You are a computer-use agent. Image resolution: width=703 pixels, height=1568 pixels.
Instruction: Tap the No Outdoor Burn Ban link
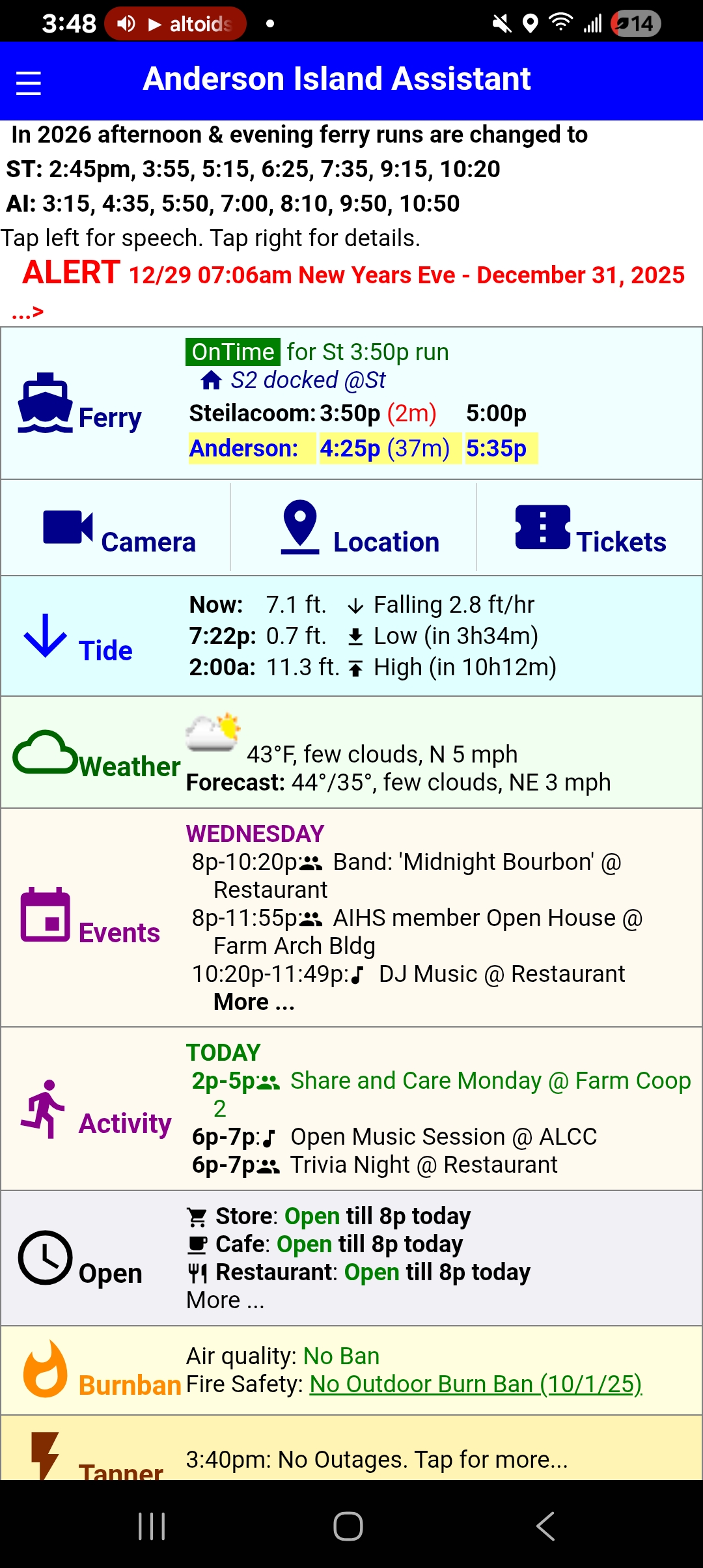click(476, 1384)
